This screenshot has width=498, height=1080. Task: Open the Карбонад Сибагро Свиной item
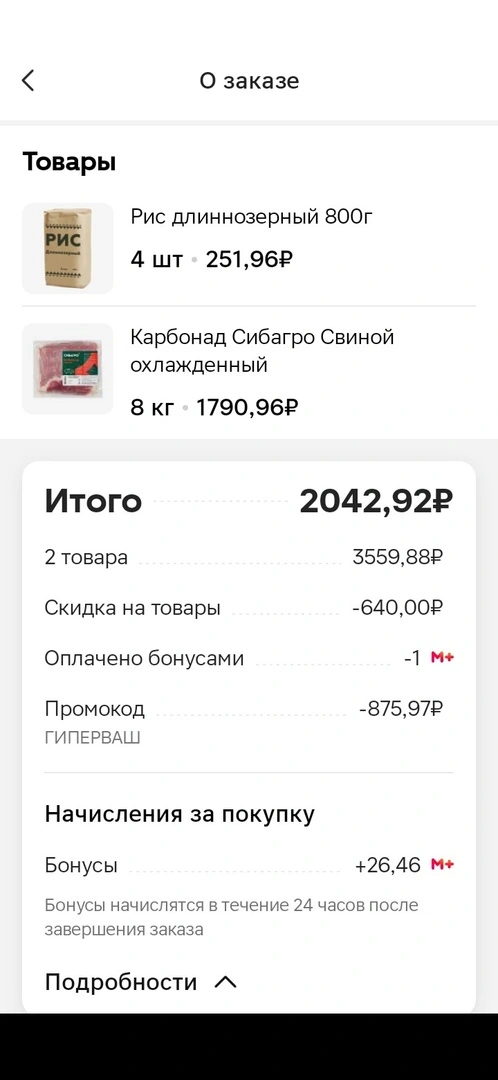click(x=249, y=369)
